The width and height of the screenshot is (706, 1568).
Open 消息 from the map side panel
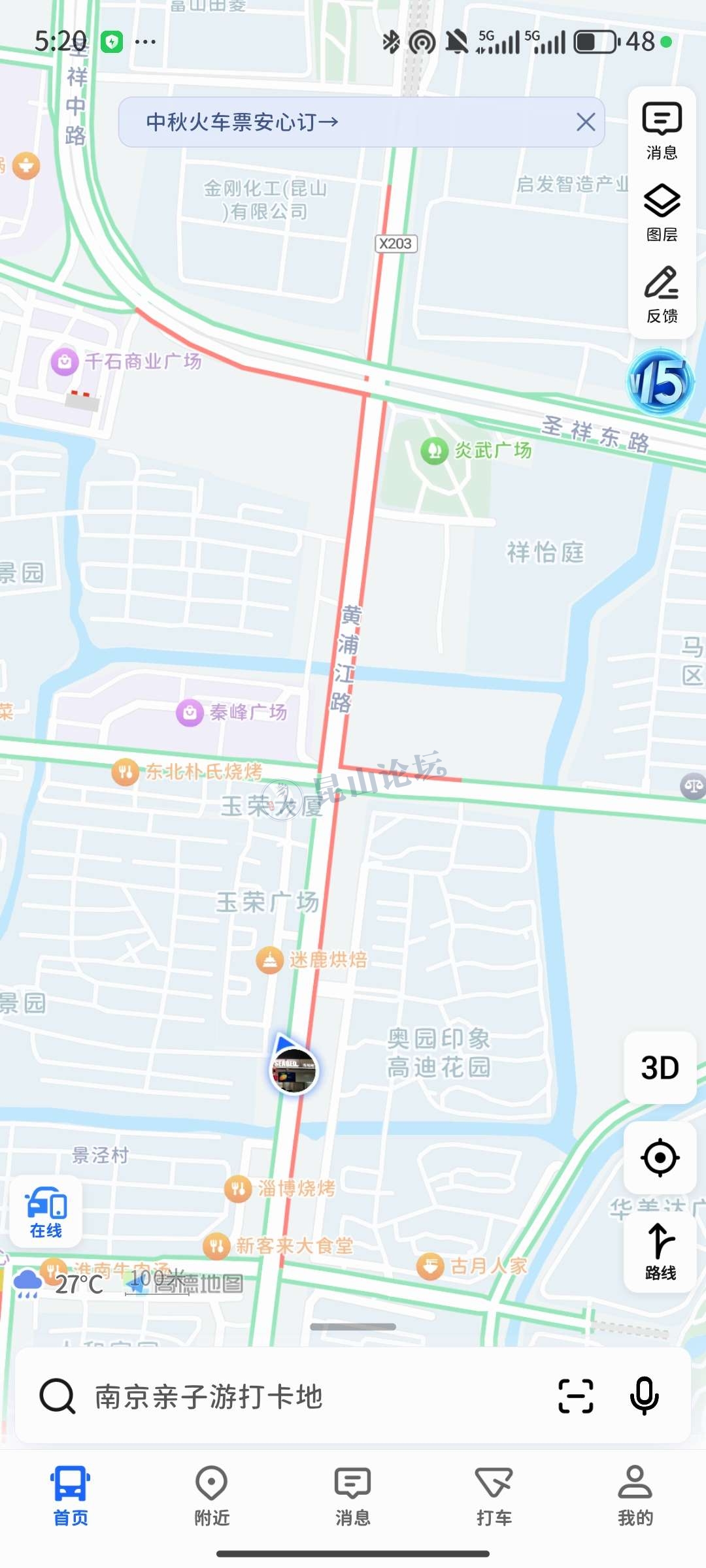click(x=662, y=131)
